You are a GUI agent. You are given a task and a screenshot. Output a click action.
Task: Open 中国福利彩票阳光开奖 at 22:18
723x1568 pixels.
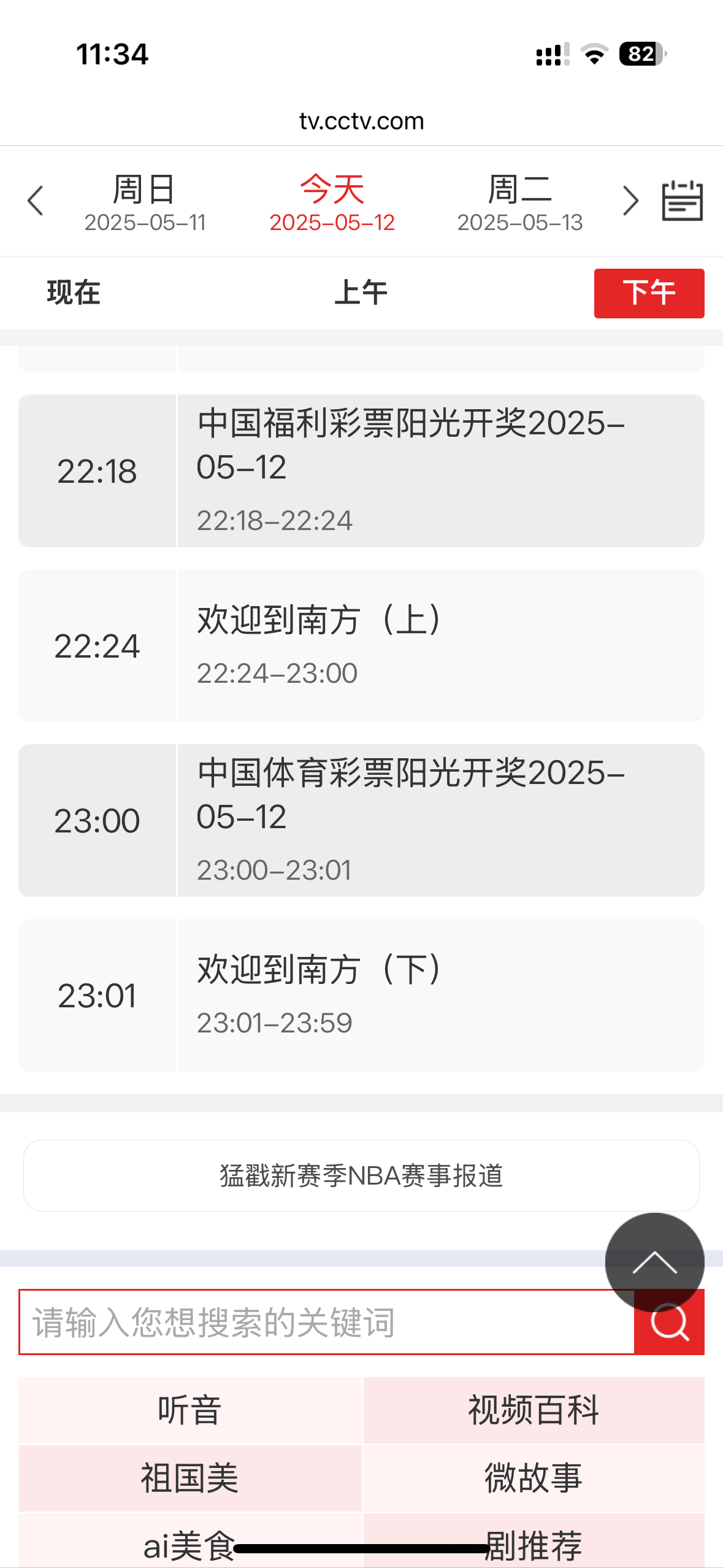(x=361, y=471)
